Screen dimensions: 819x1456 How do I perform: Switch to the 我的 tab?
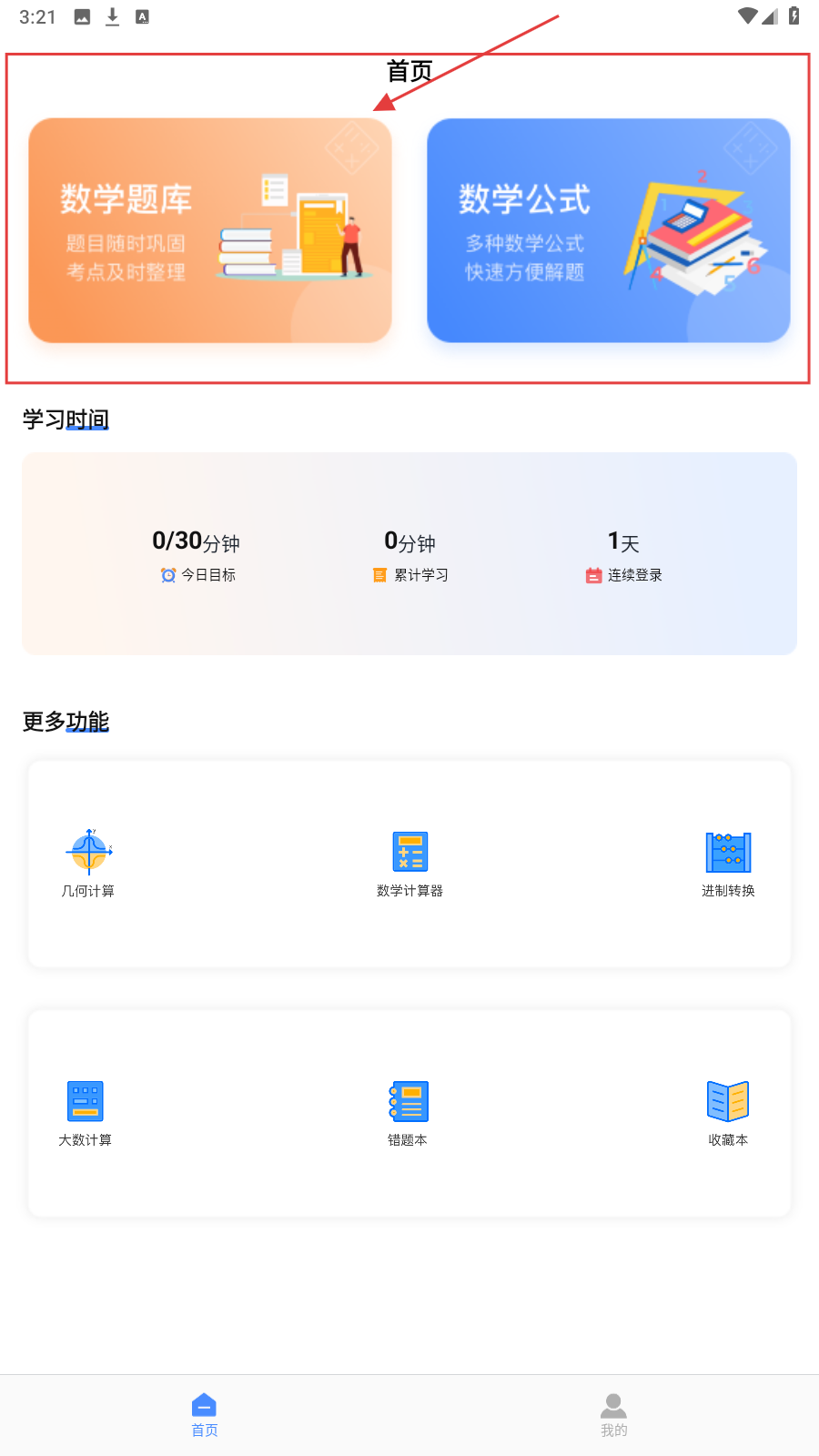click(614, 1415)
